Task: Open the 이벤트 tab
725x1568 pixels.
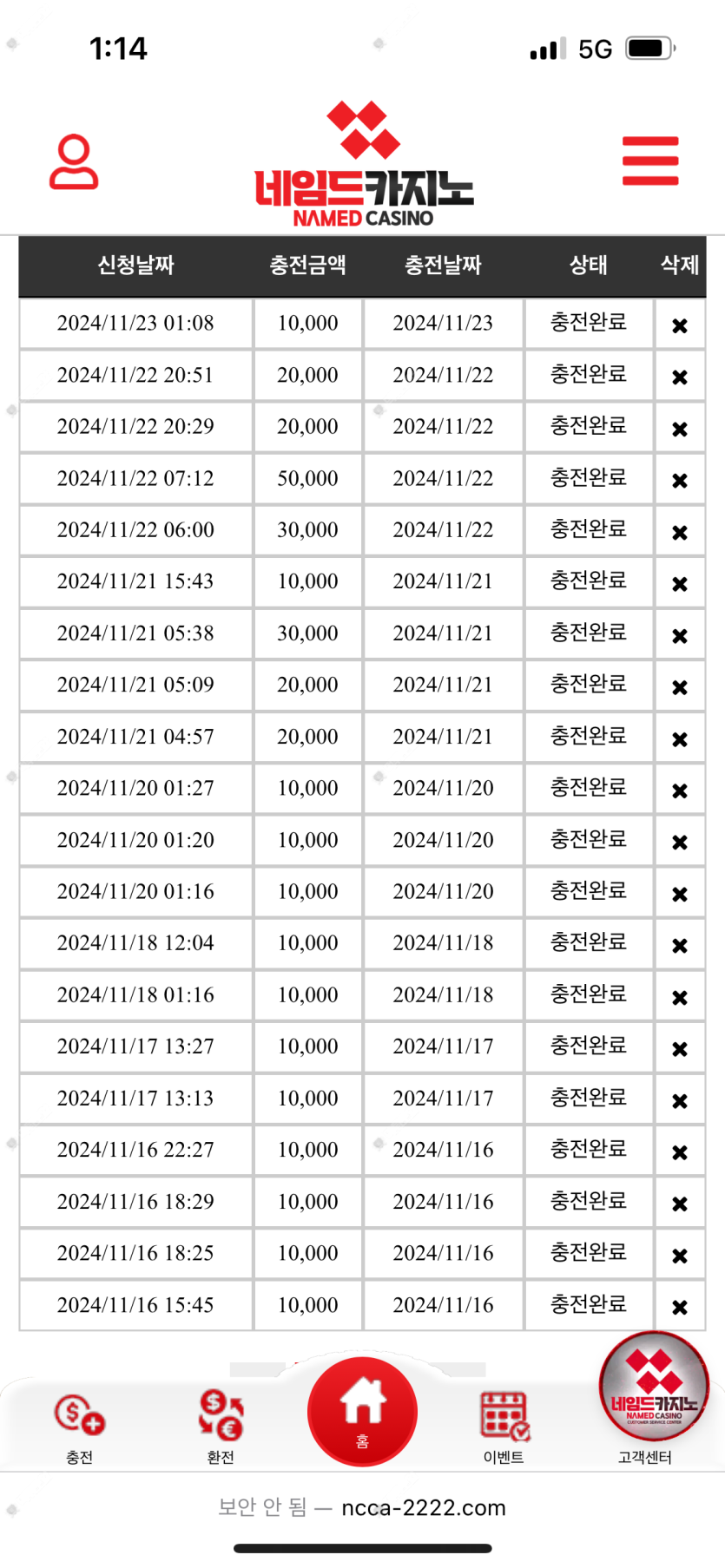Action: click(504, 1427)
